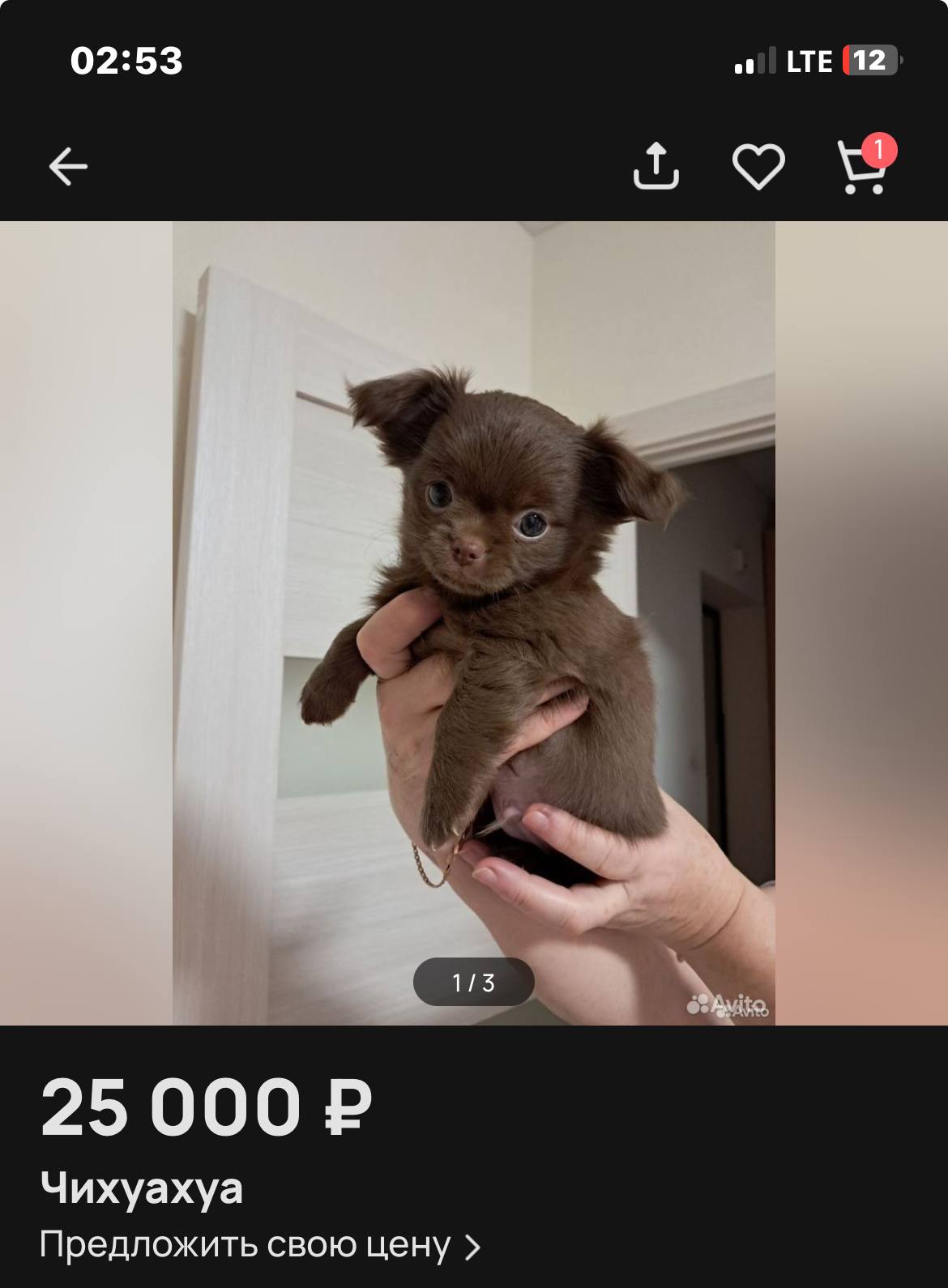The height and width of the screenshot is (1288, 948).
Task: Tap 'Предложить свою цену' link
Action: click(x=259, y=1245)
